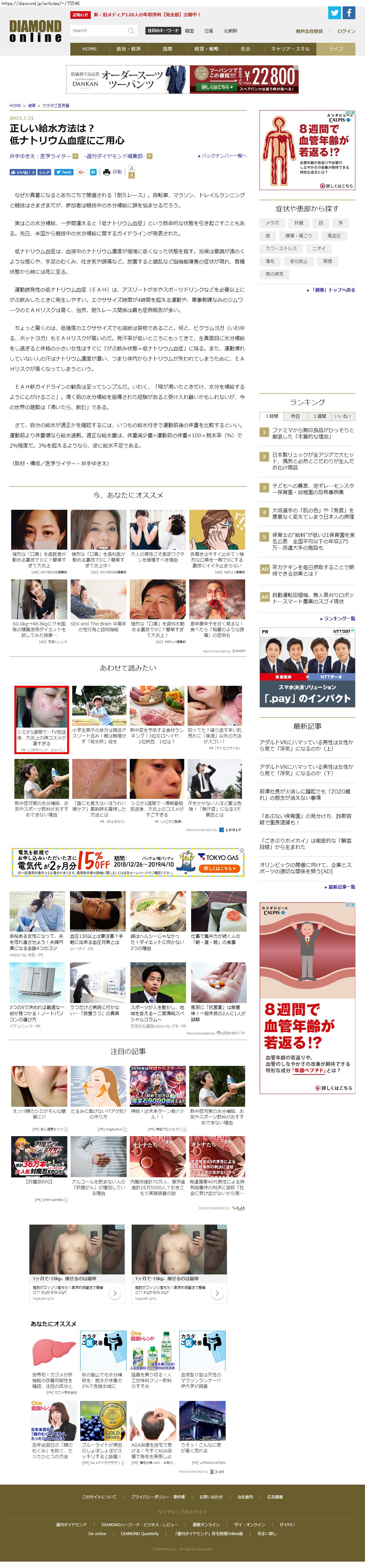Open the 「健康」トップへ戻る link
Screen dimensions: 365x1568
pyautogui.click(x=331, y=290)
